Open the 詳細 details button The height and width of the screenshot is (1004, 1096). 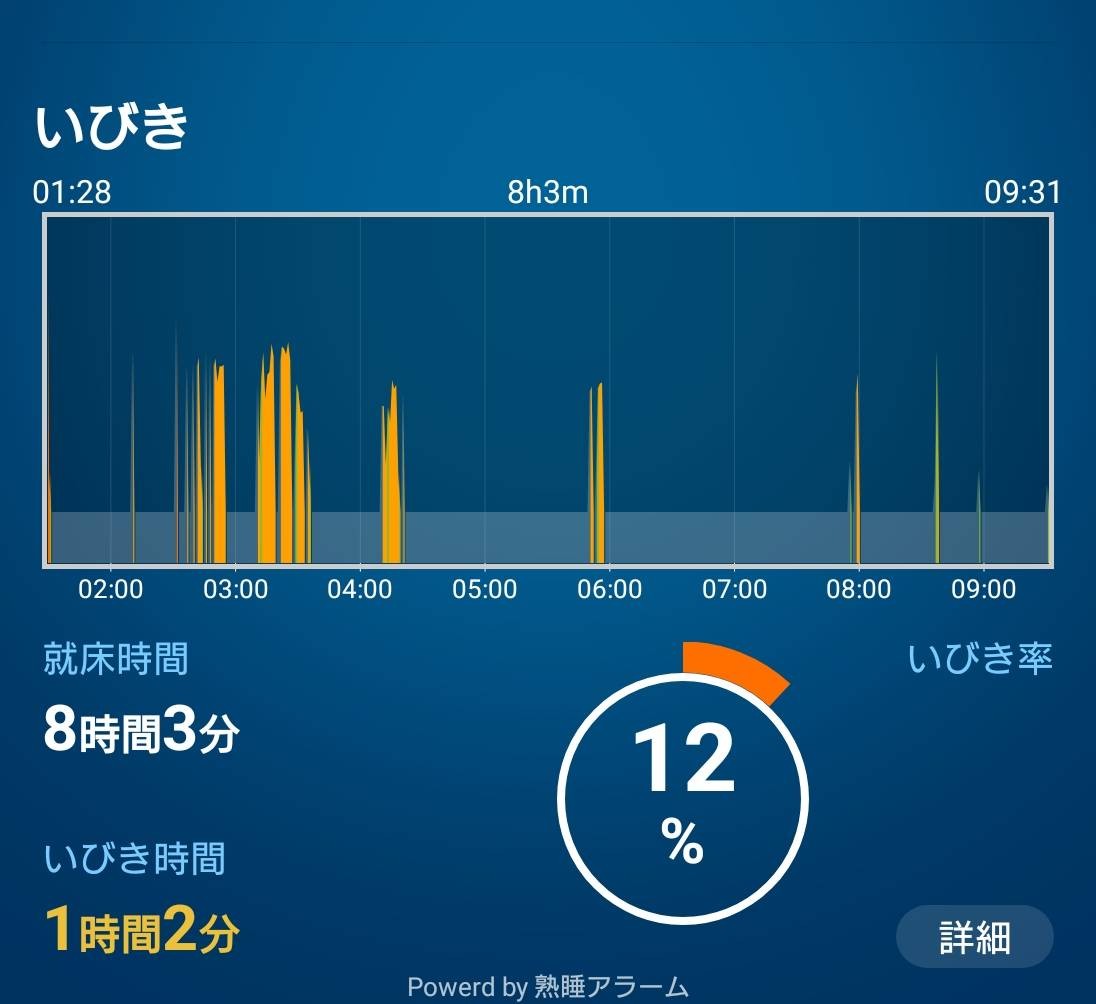pyautogui.click(x=974, y=938)
